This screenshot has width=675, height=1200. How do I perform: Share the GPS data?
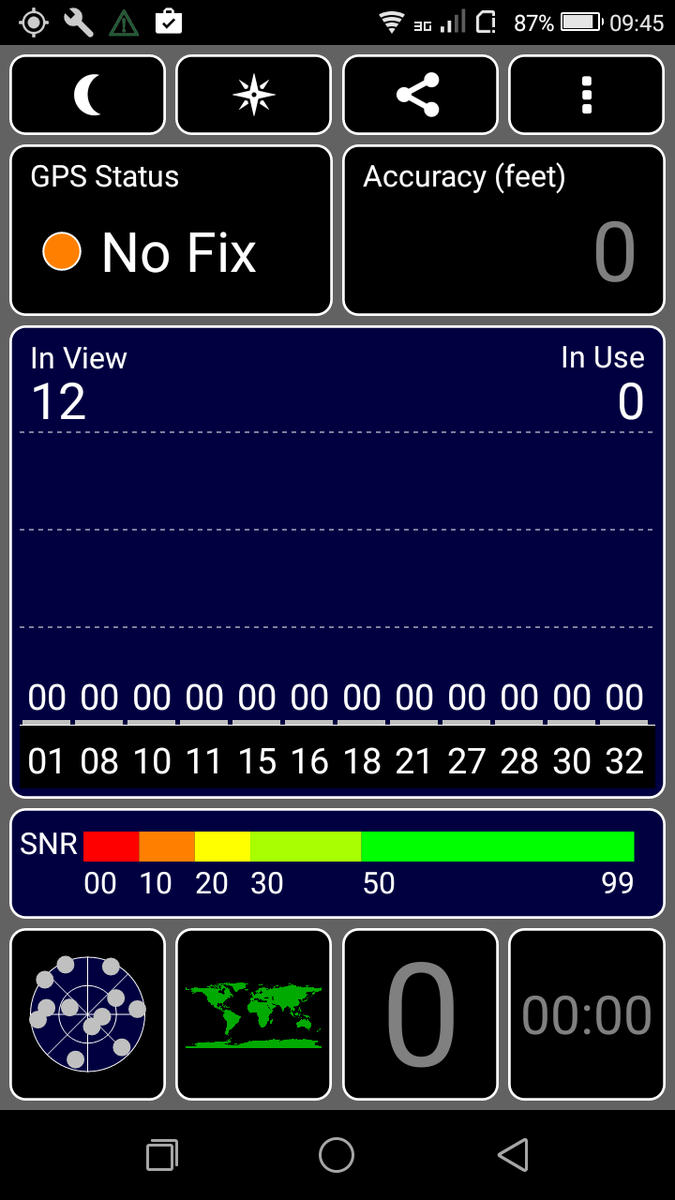click(x=420, y=95)
